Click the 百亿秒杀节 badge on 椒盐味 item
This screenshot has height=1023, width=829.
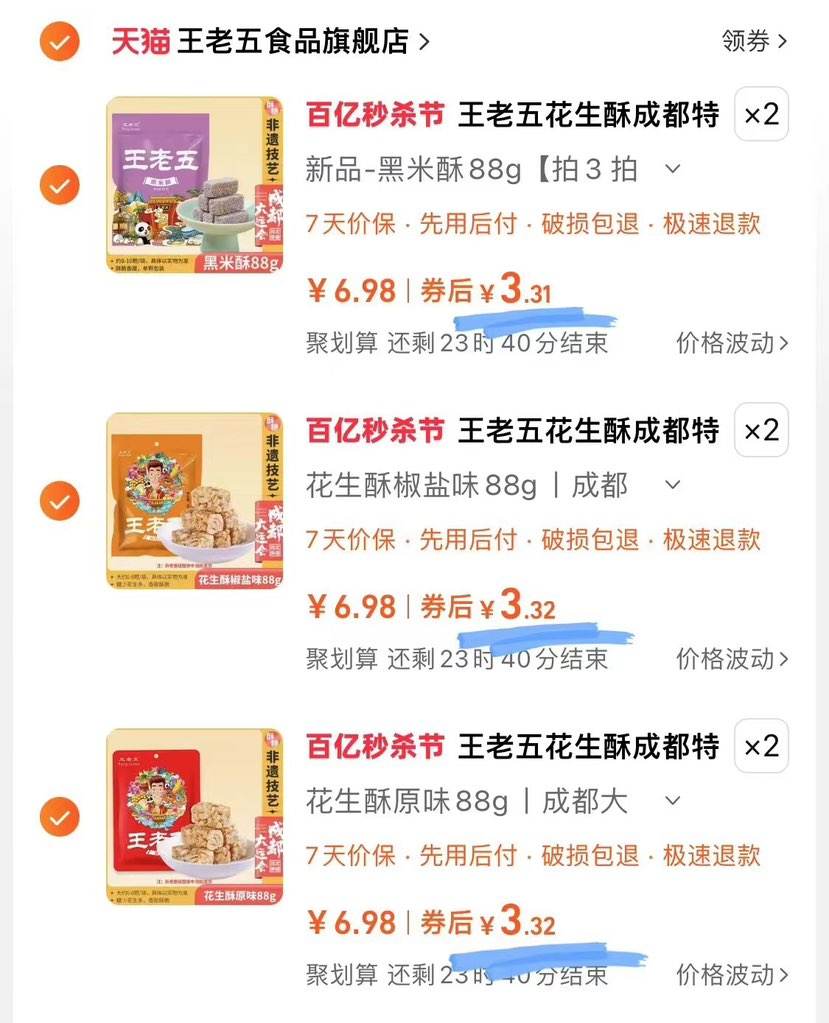[374, 430]
